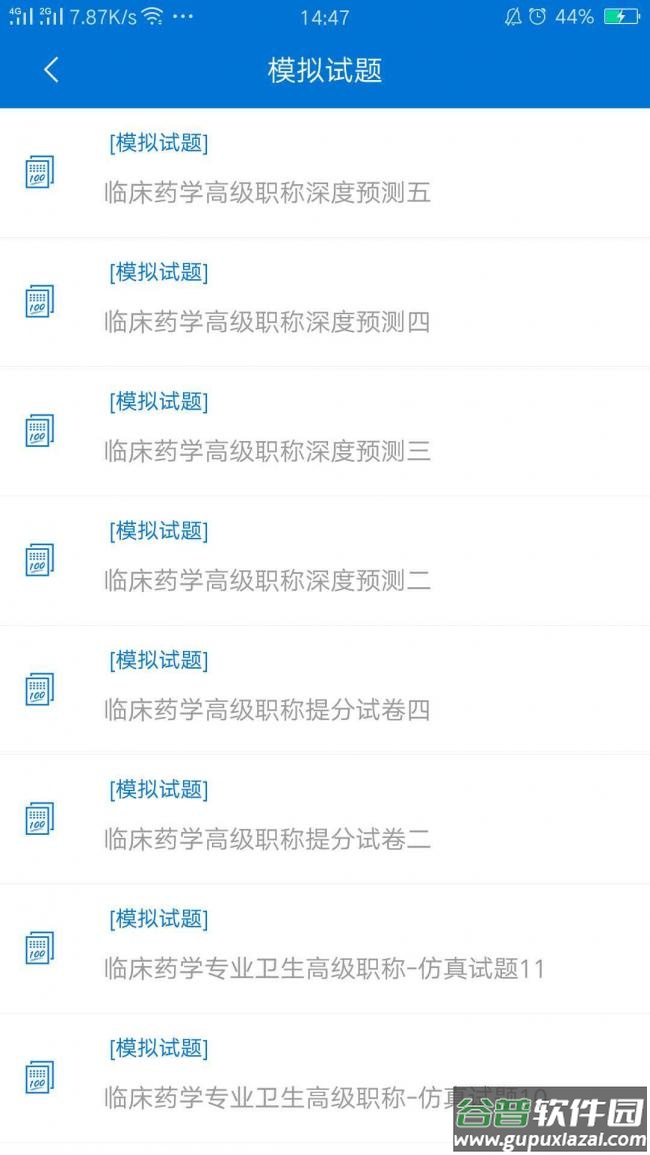Open 临床药学高级职称深度预测二
Viewport: 650px width, 1155px height.
[268, 580]
